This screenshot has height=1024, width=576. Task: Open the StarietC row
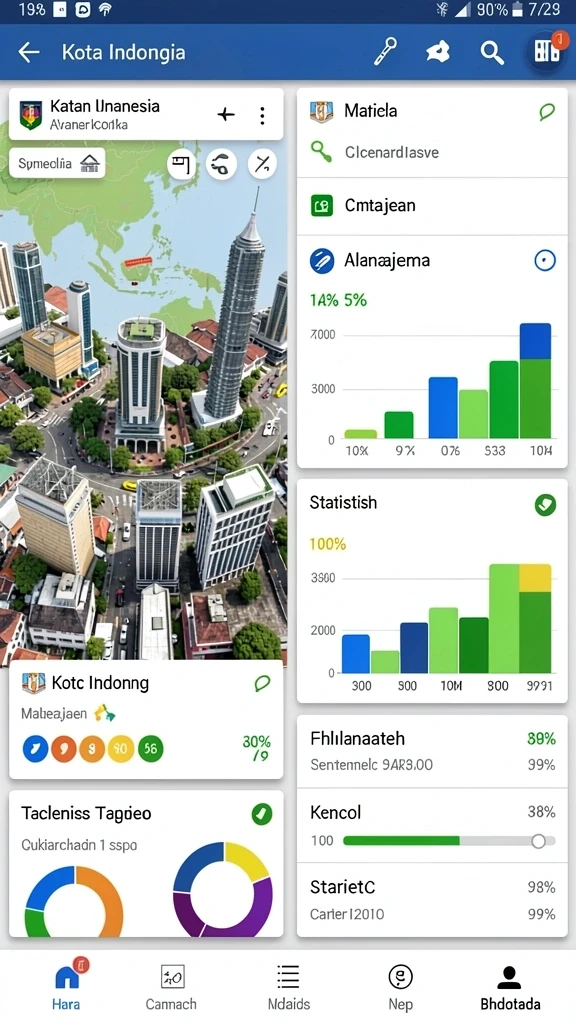pos(432,900)
